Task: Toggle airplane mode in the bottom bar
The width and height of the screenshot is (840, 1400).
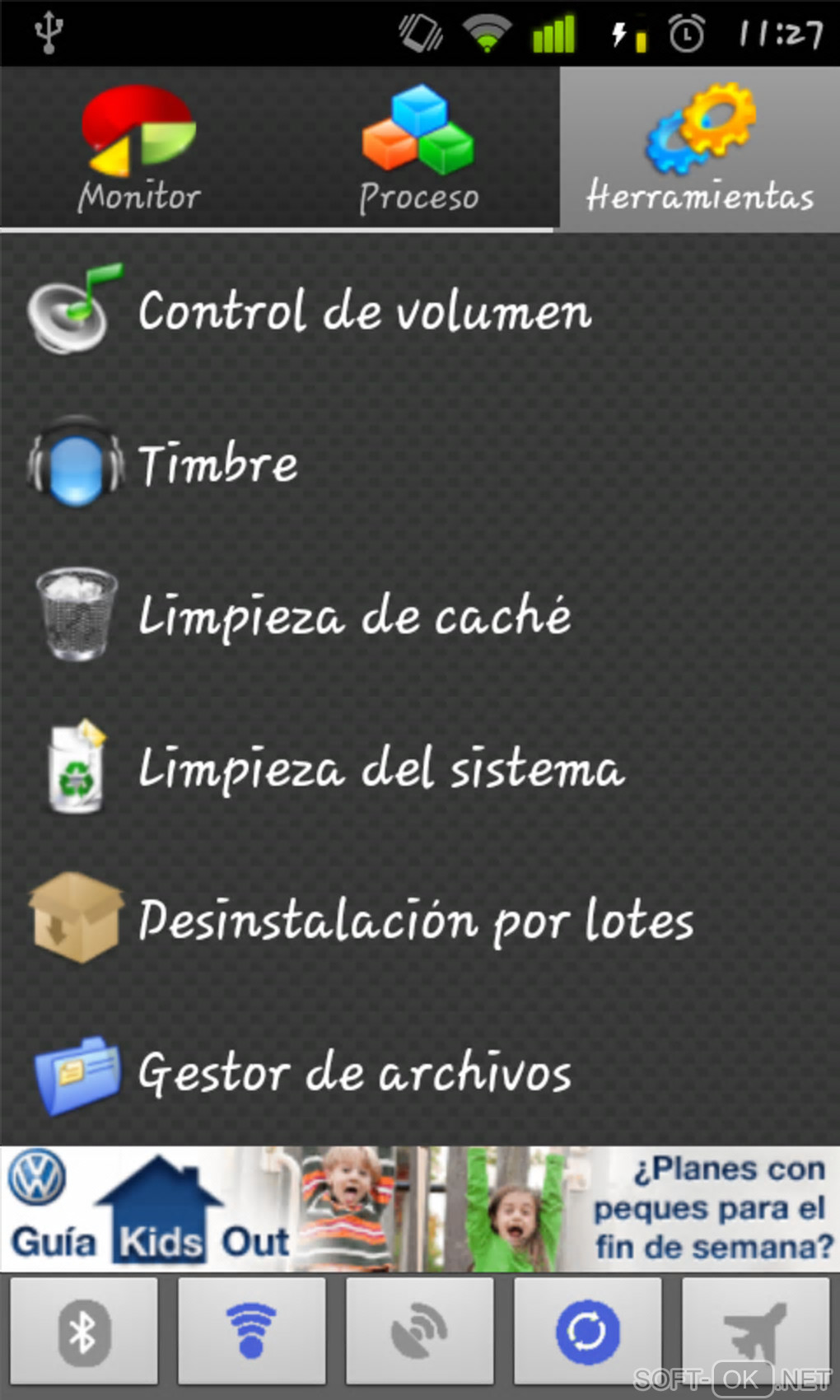Action: click(756, 1331)
